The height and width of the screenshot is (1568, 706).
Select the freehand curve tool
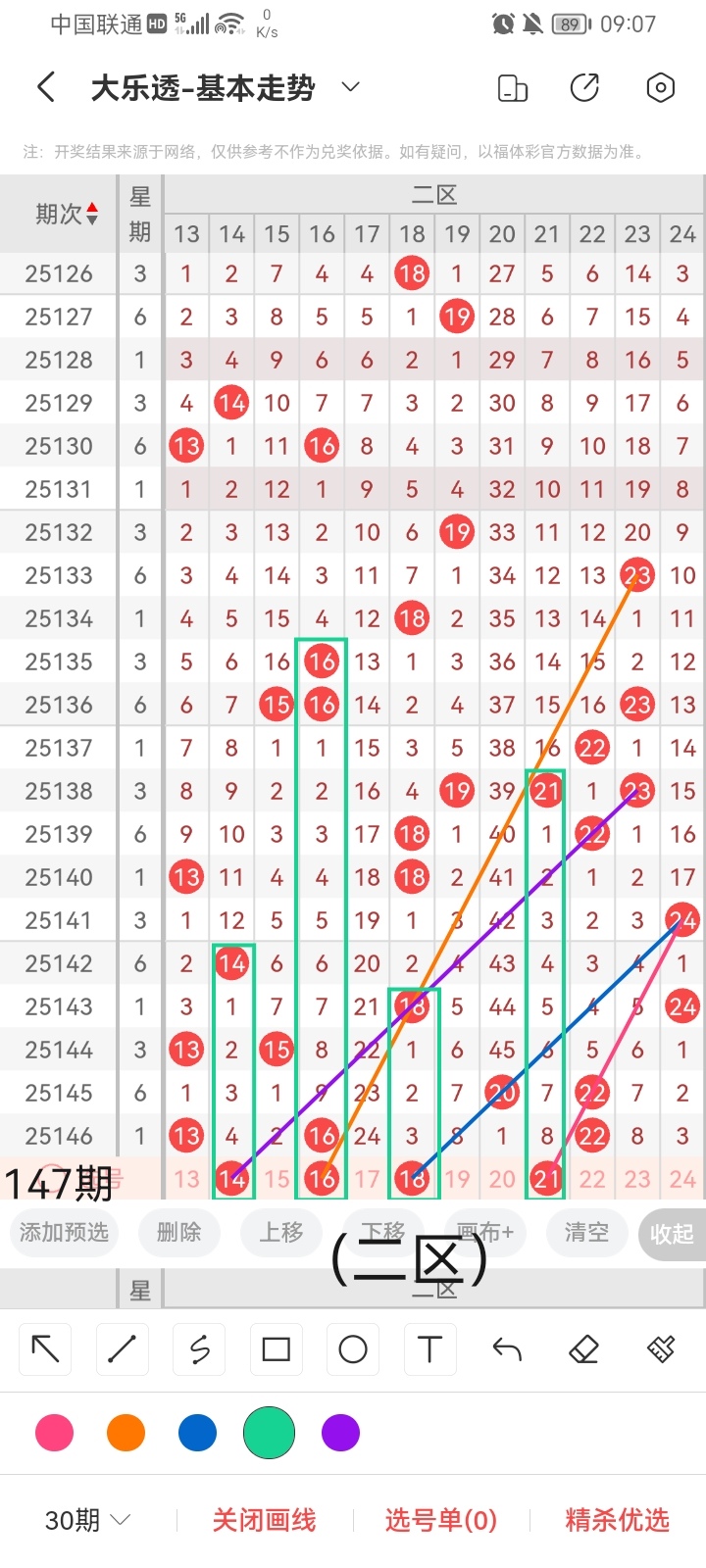(199, 1349)
